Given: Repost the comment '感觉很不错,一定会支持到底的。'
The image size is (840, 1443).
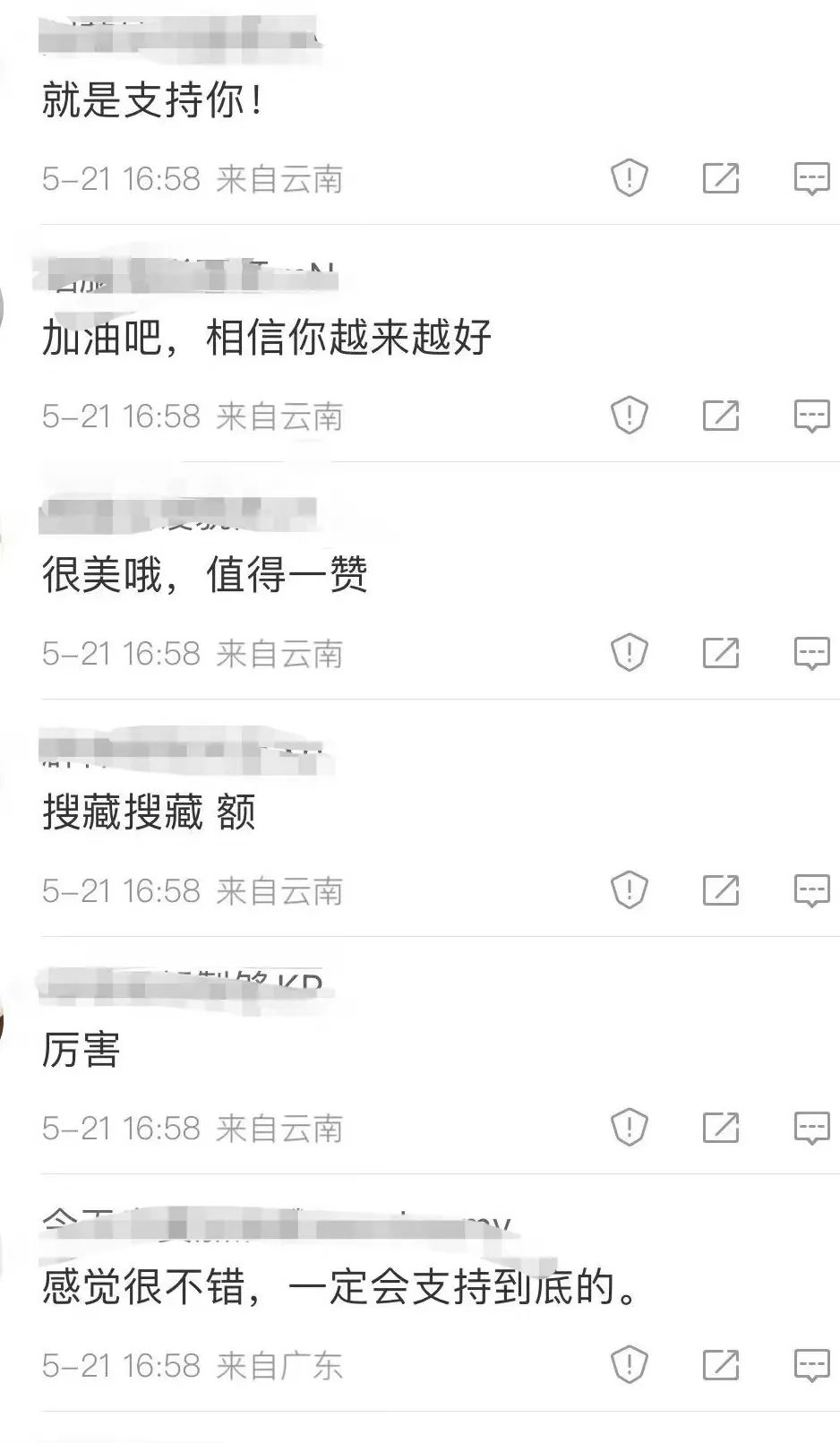Looking at the screenshot, I should click(x=721, y=1364).
